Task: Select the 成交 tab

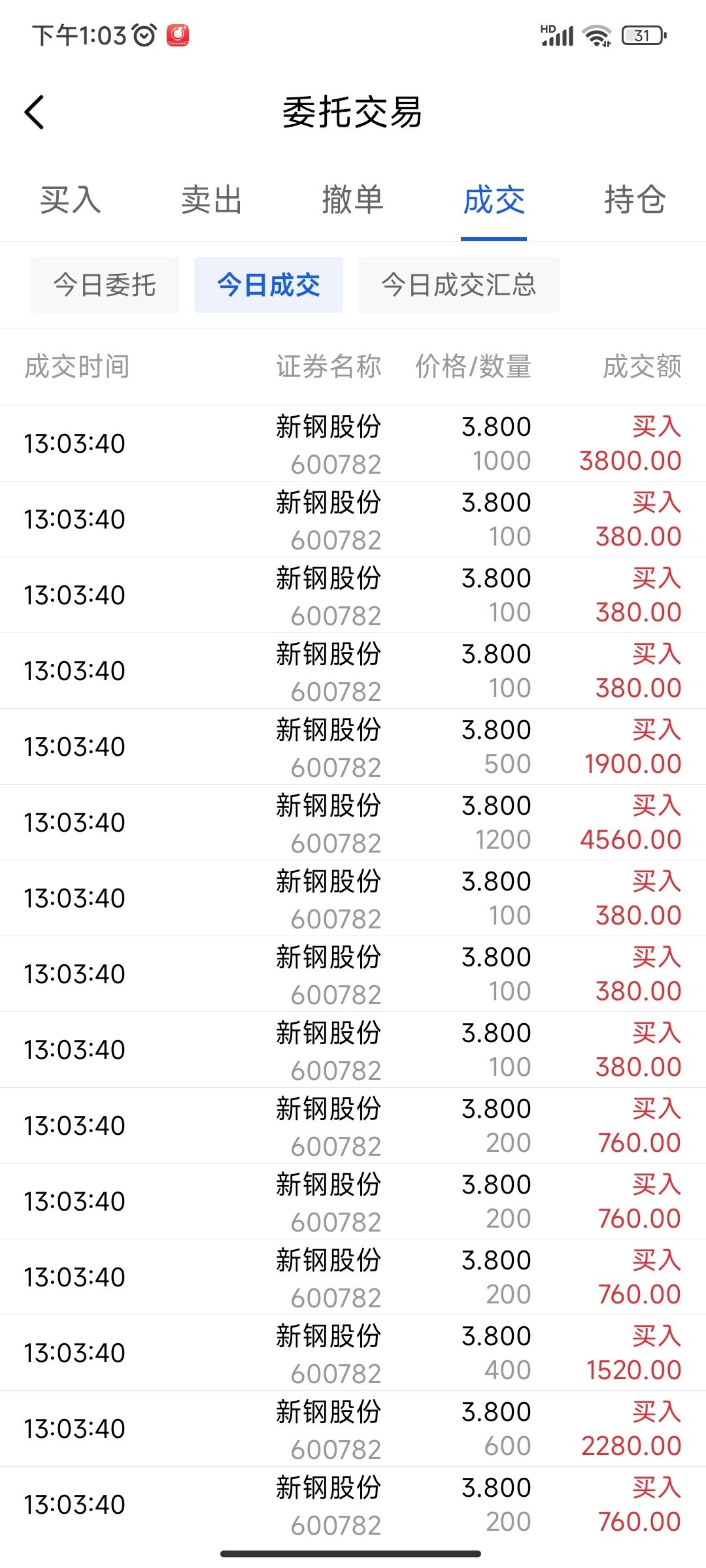Action: click(x=494, y=200)
